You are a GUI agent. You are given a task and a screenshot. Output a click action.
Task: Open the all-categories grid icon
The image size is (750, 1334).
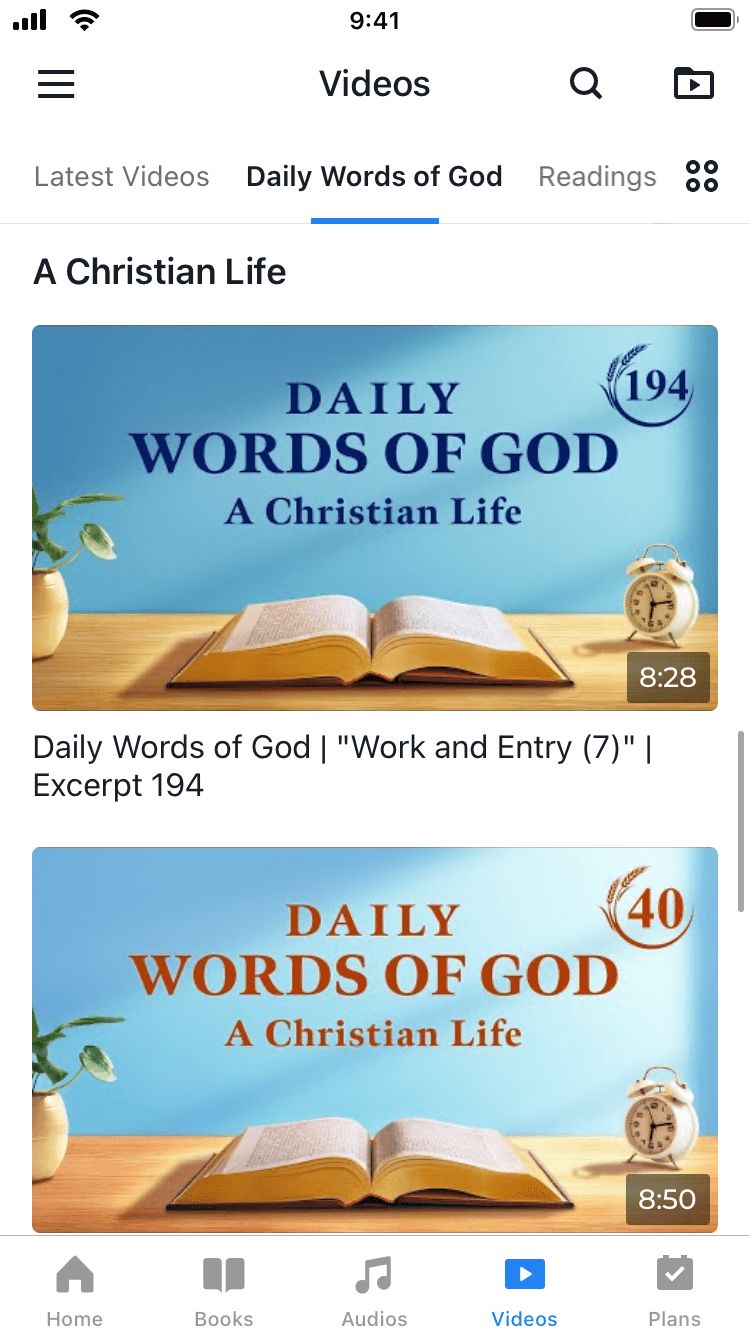[702, 177]
